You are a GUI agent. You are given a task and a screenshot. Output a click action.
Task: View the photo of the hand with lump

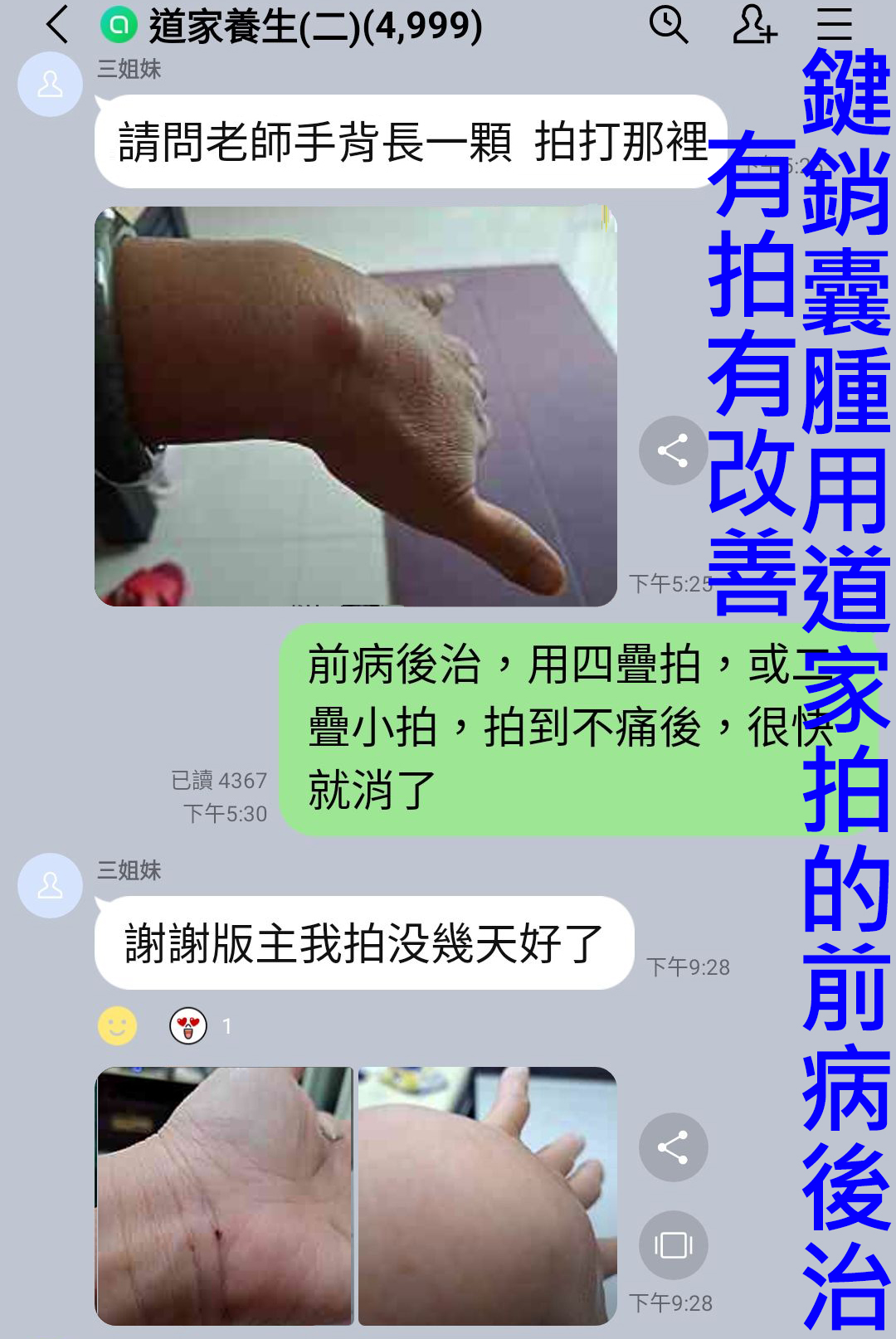pos(355,407)
